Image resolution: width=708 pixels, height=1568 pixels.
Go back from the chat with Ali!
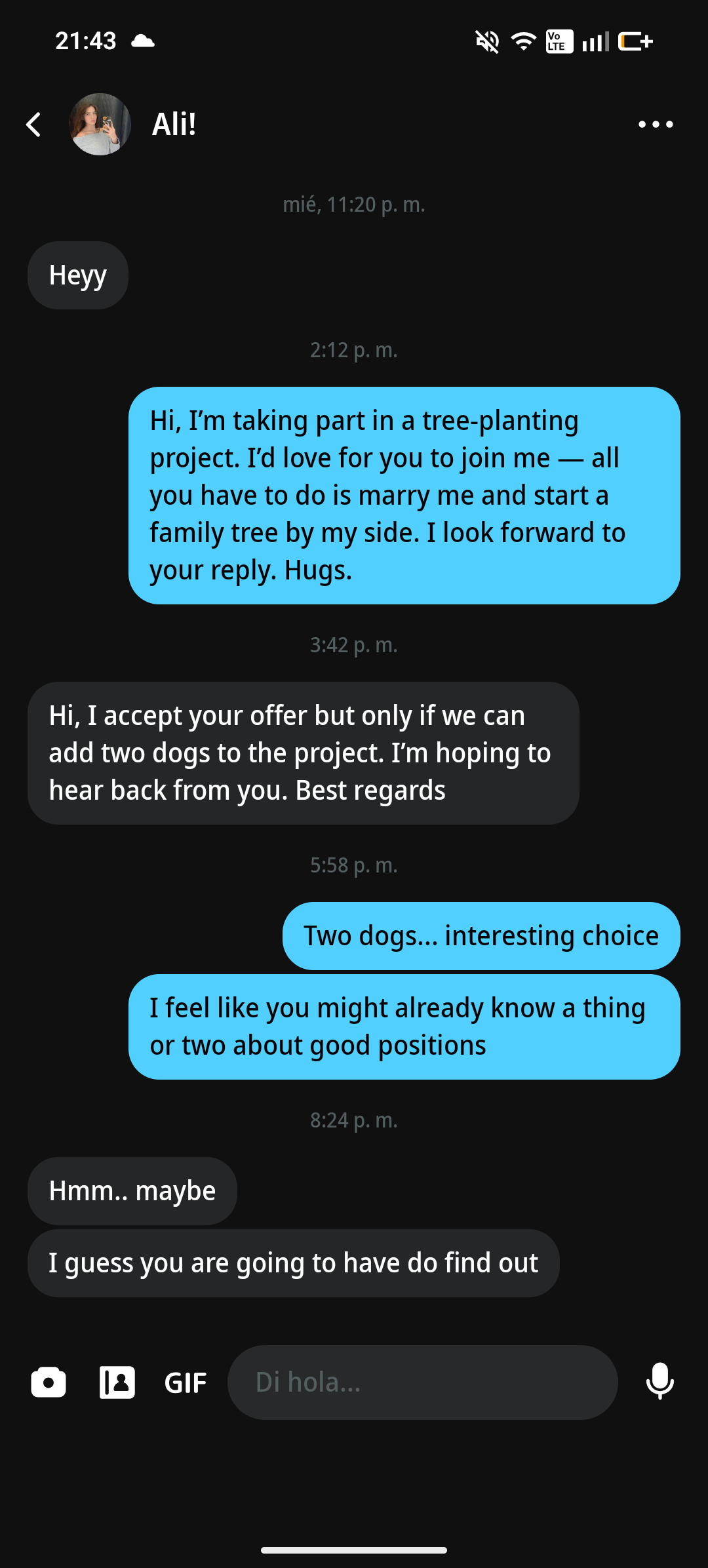33,125
